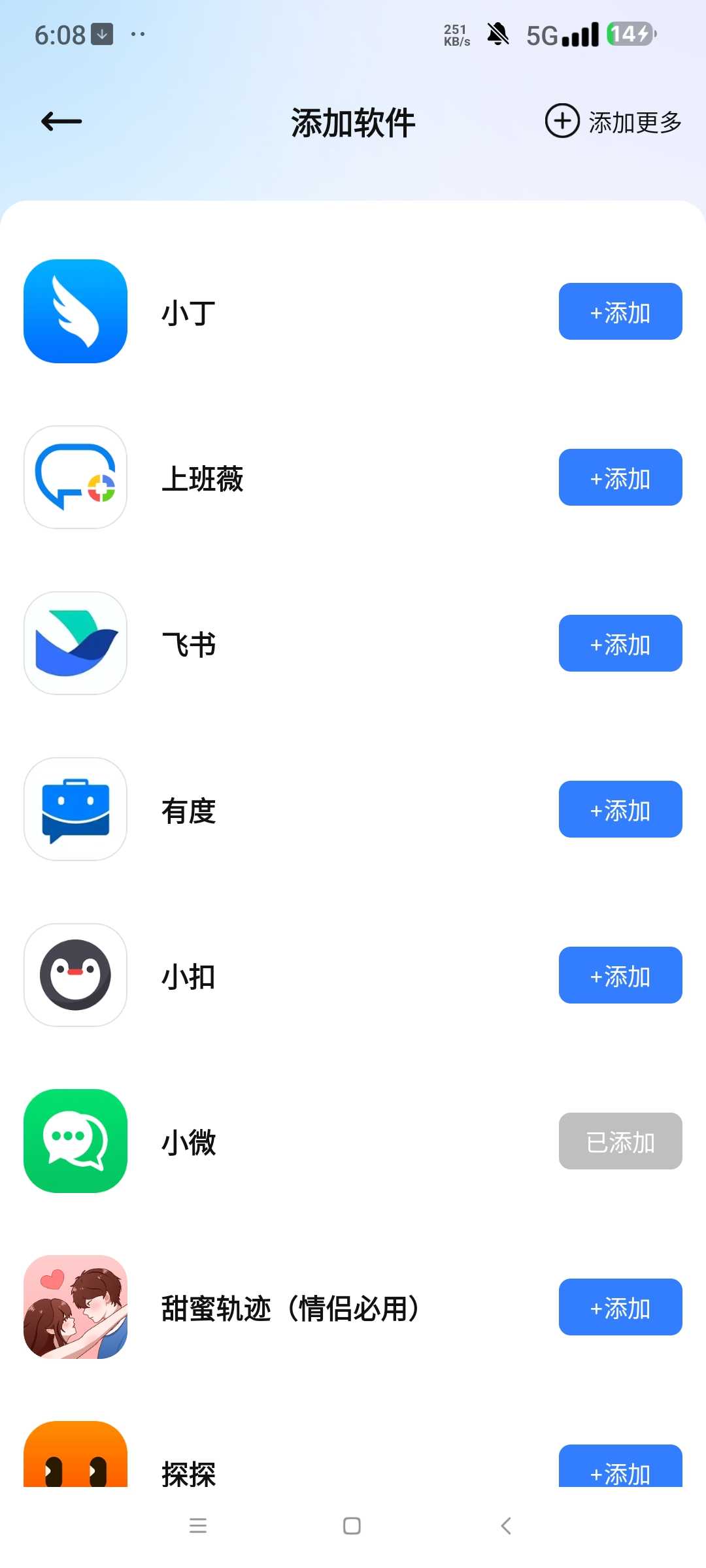Add the 有度 app
Viewport: 706px width, 1568px height.
click(620, 809)
